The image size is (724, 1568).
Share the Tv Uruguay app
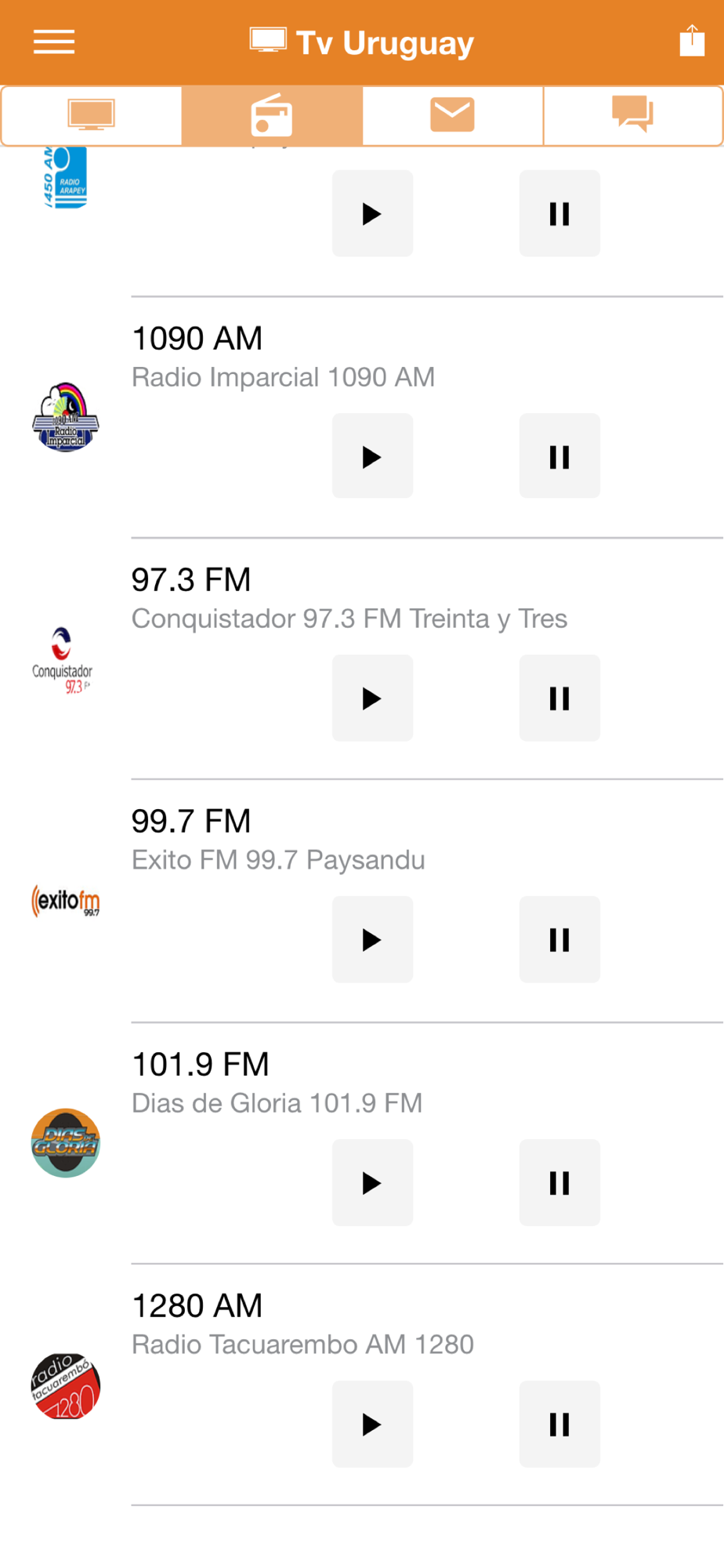click(x=691, y=41)
